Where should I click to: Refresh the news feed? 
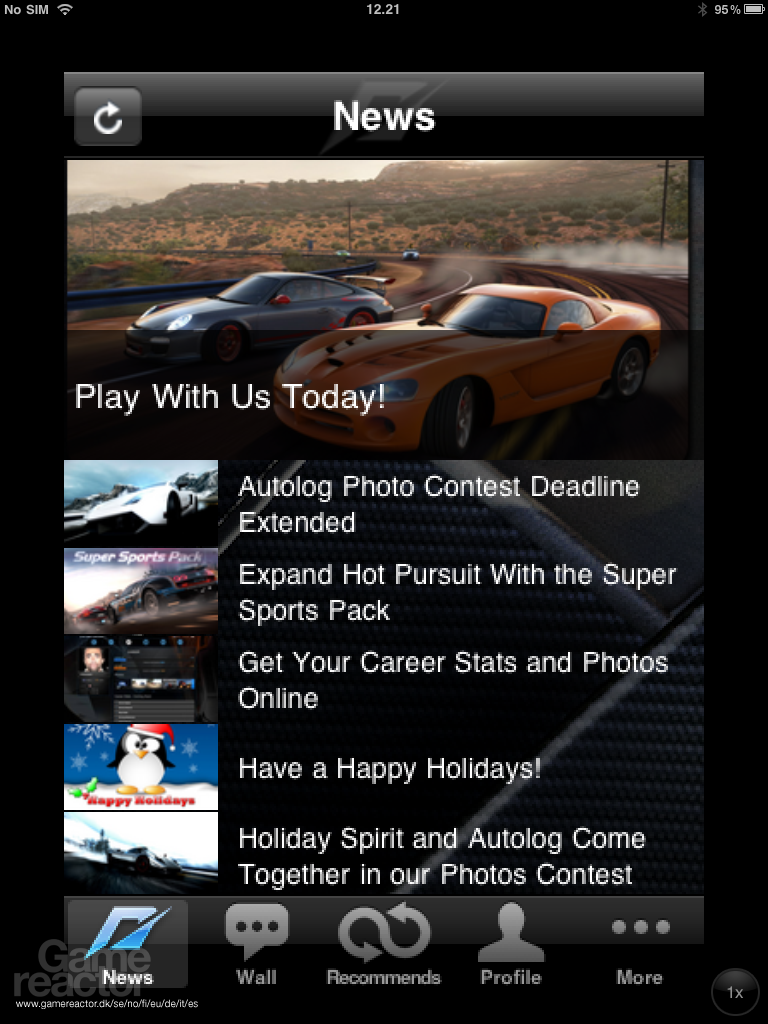[107, 118]
